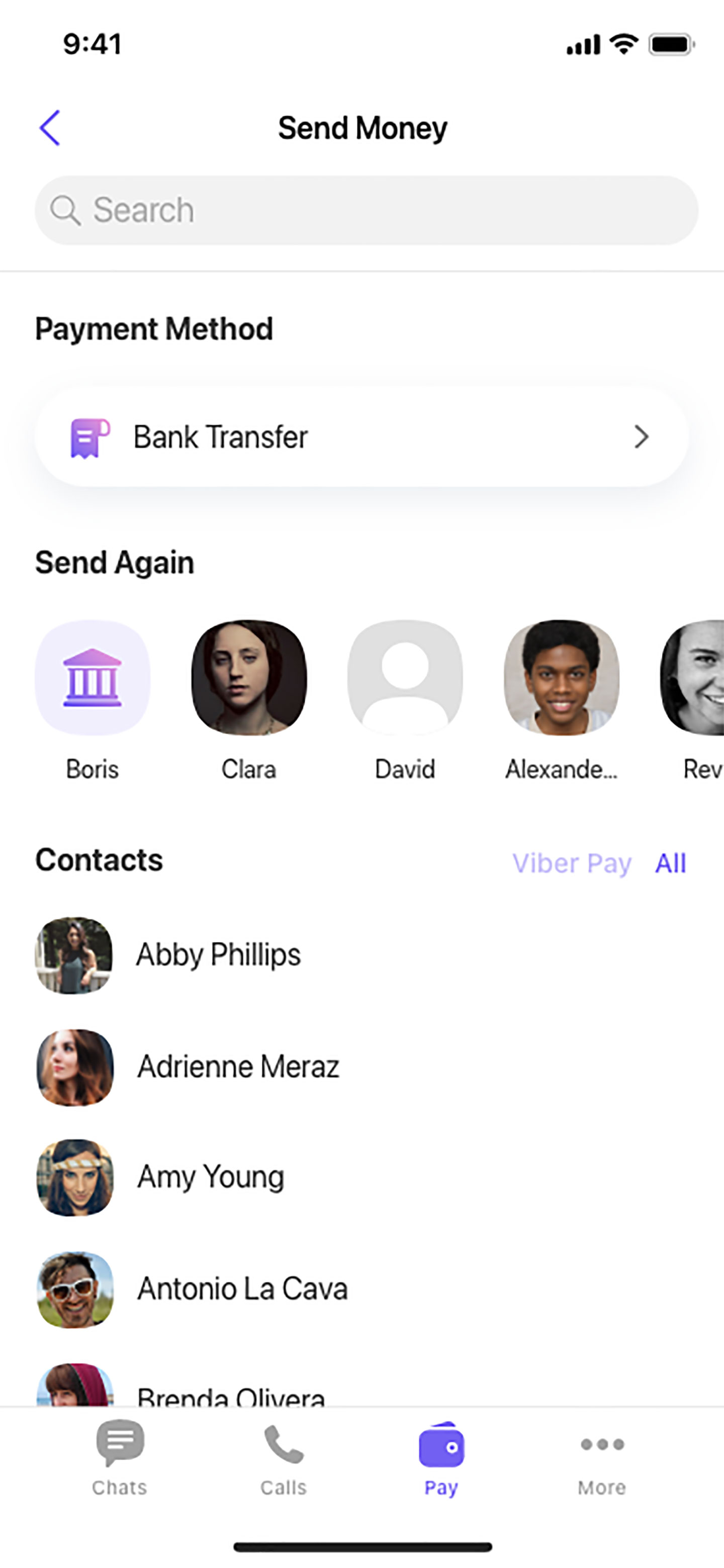Go back from Send Money
This screenshot has width=724, height=1568.
[x=50, y=128]
